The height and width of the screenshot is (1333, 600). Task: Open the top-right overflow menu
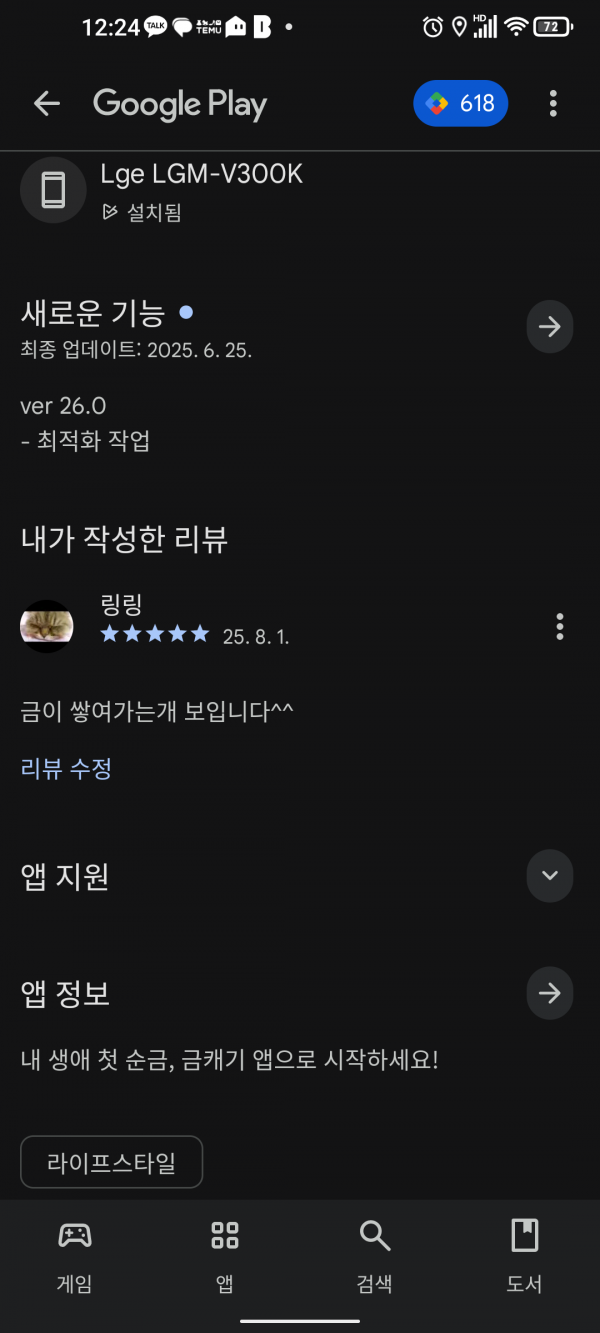click(553, 104)
